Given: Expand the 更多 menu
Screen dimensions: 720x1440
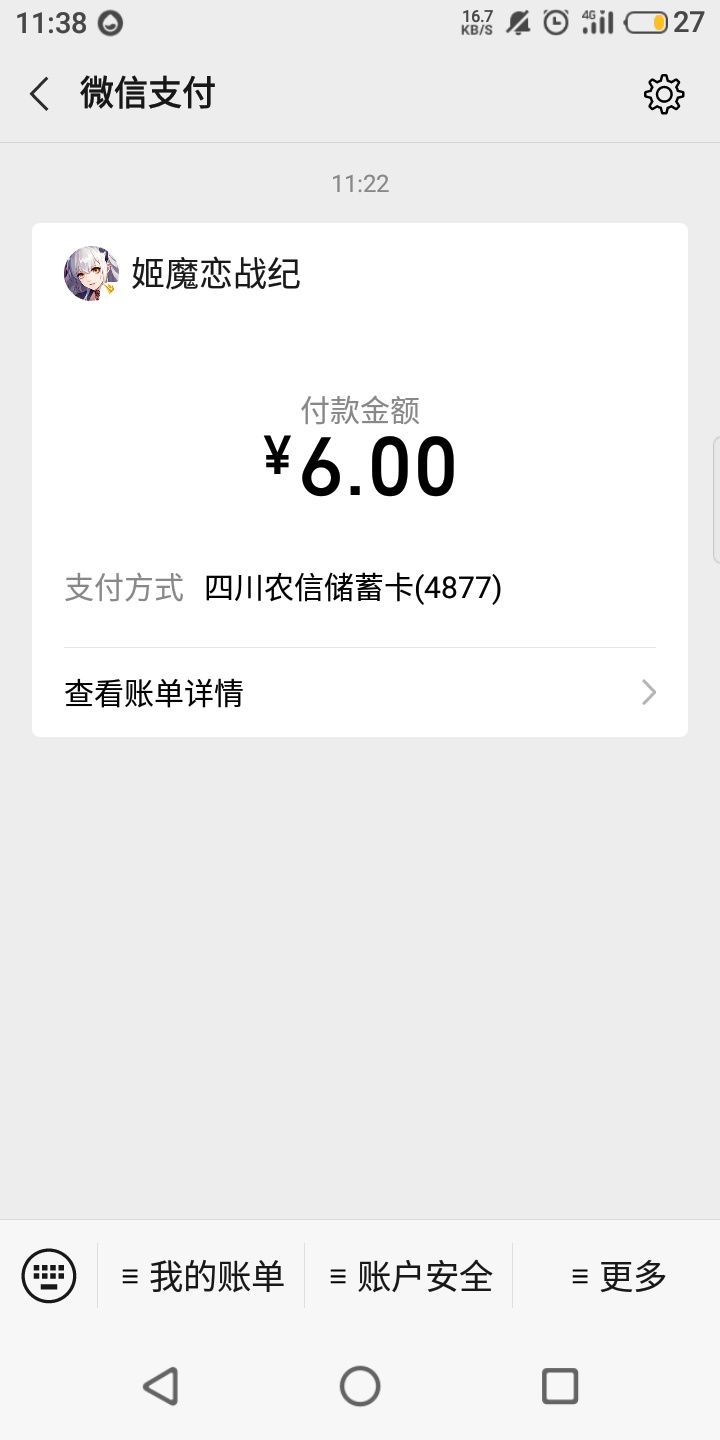Looking at the screenshot, I should click(x=617, y=1276).
